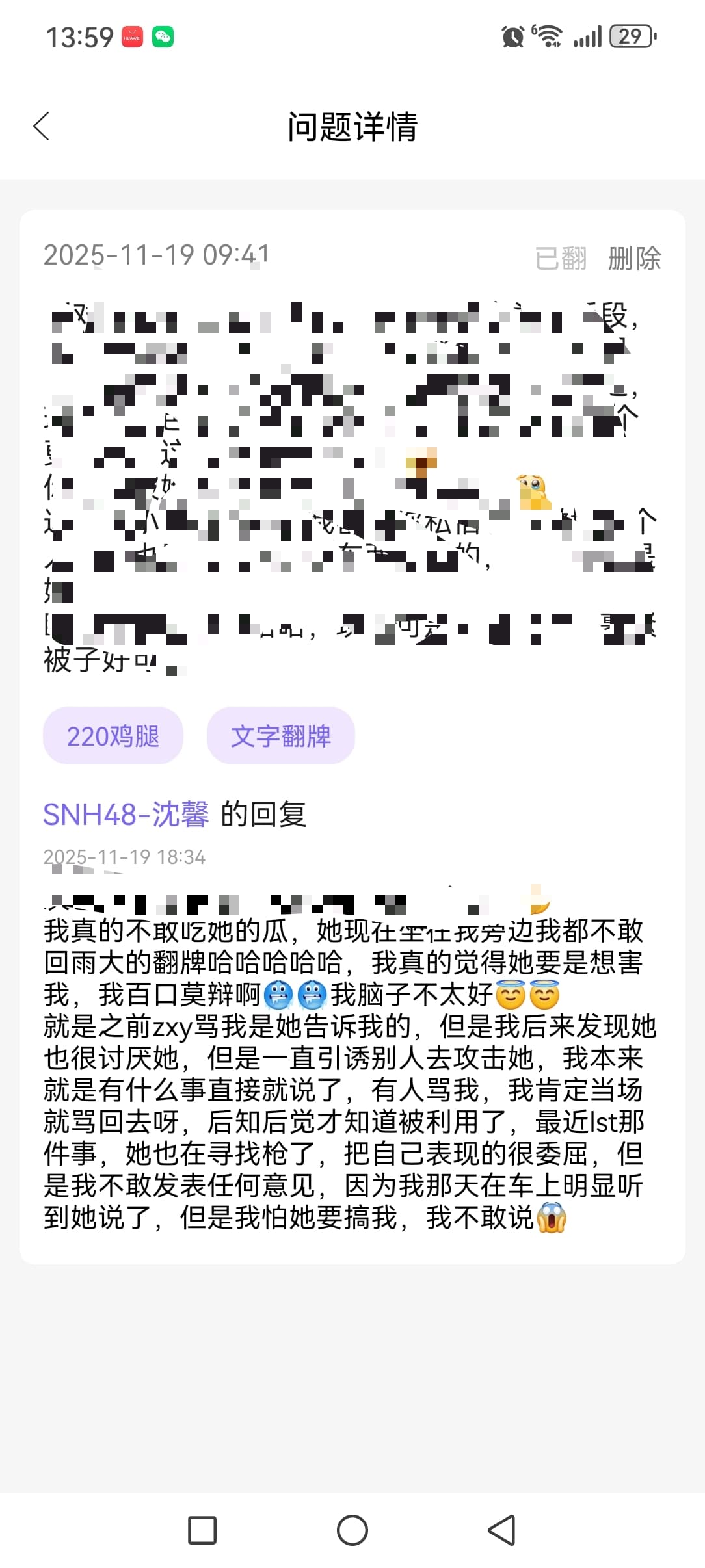Toggle the 文字翻牌 type tag
Image resolution: width=705 pixels, height=1568 pixels.
pyautogui.click(x=281, y=735)
